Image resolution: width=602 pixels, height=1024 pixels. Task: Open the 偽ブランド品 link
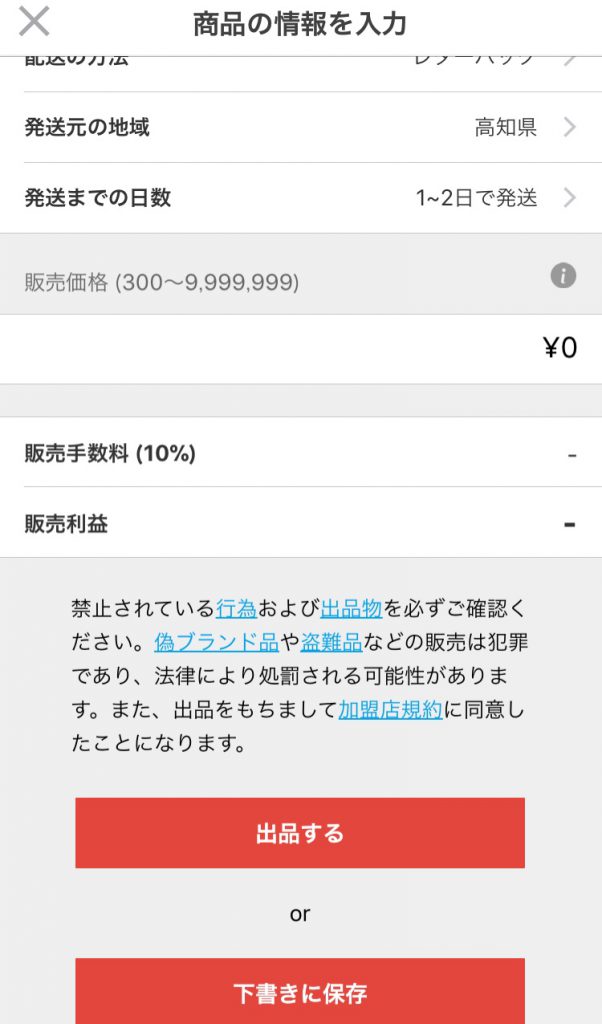pos(216,642)
